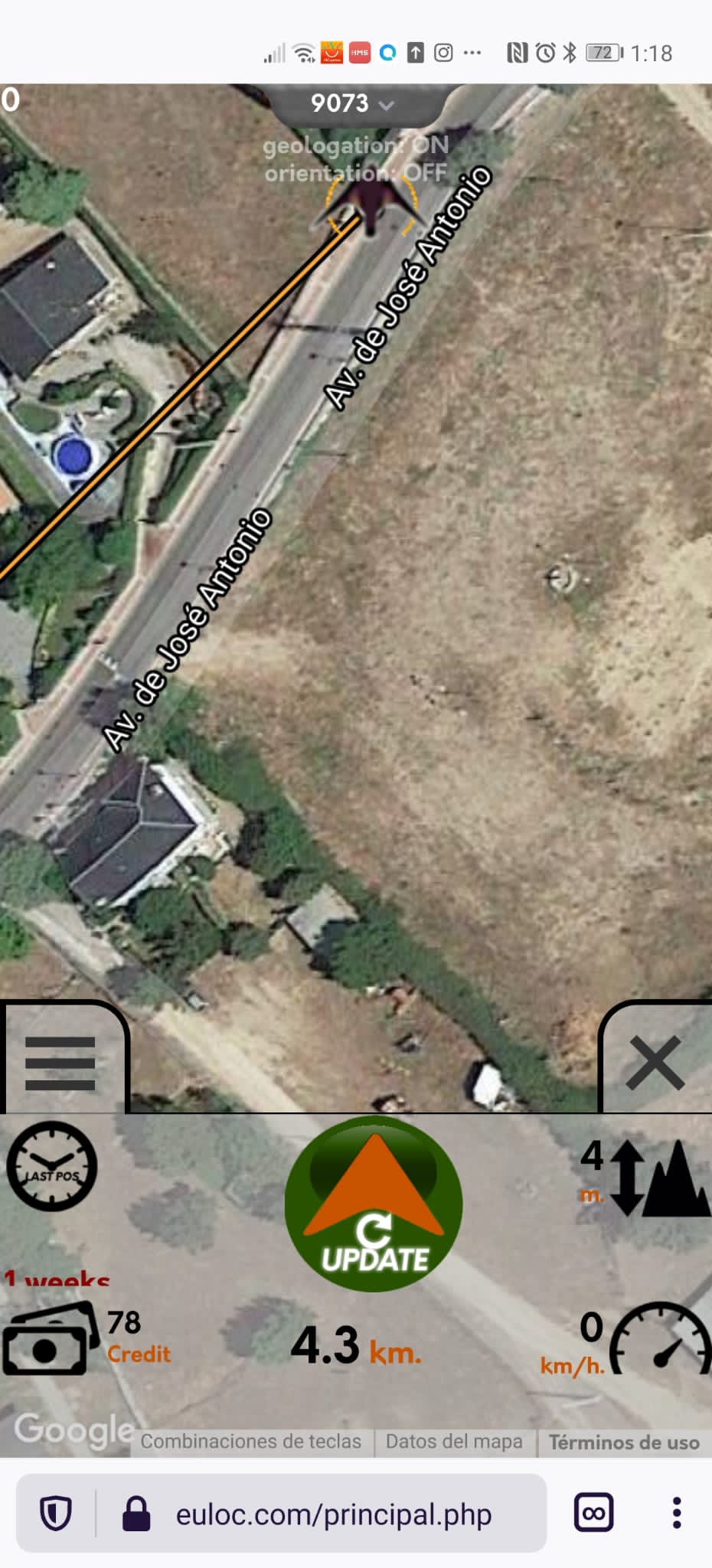Open the LAST POS clock icon
Viewport: 712px width, 1568px height.
pyautogui.click(x=52, y=1166)
